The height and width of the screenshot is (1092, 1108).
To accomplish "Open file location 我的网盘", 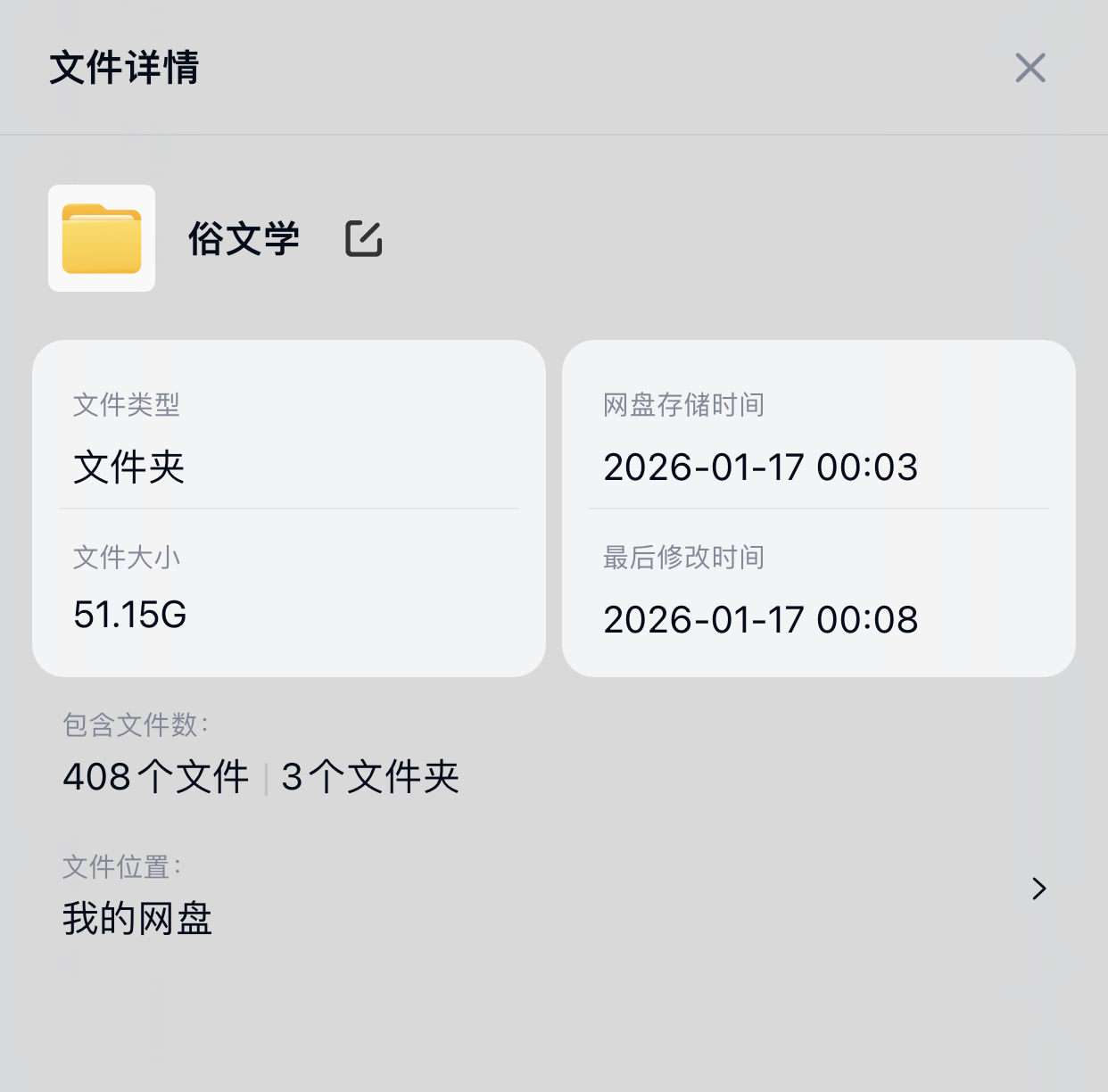I will coord(1038,889).
